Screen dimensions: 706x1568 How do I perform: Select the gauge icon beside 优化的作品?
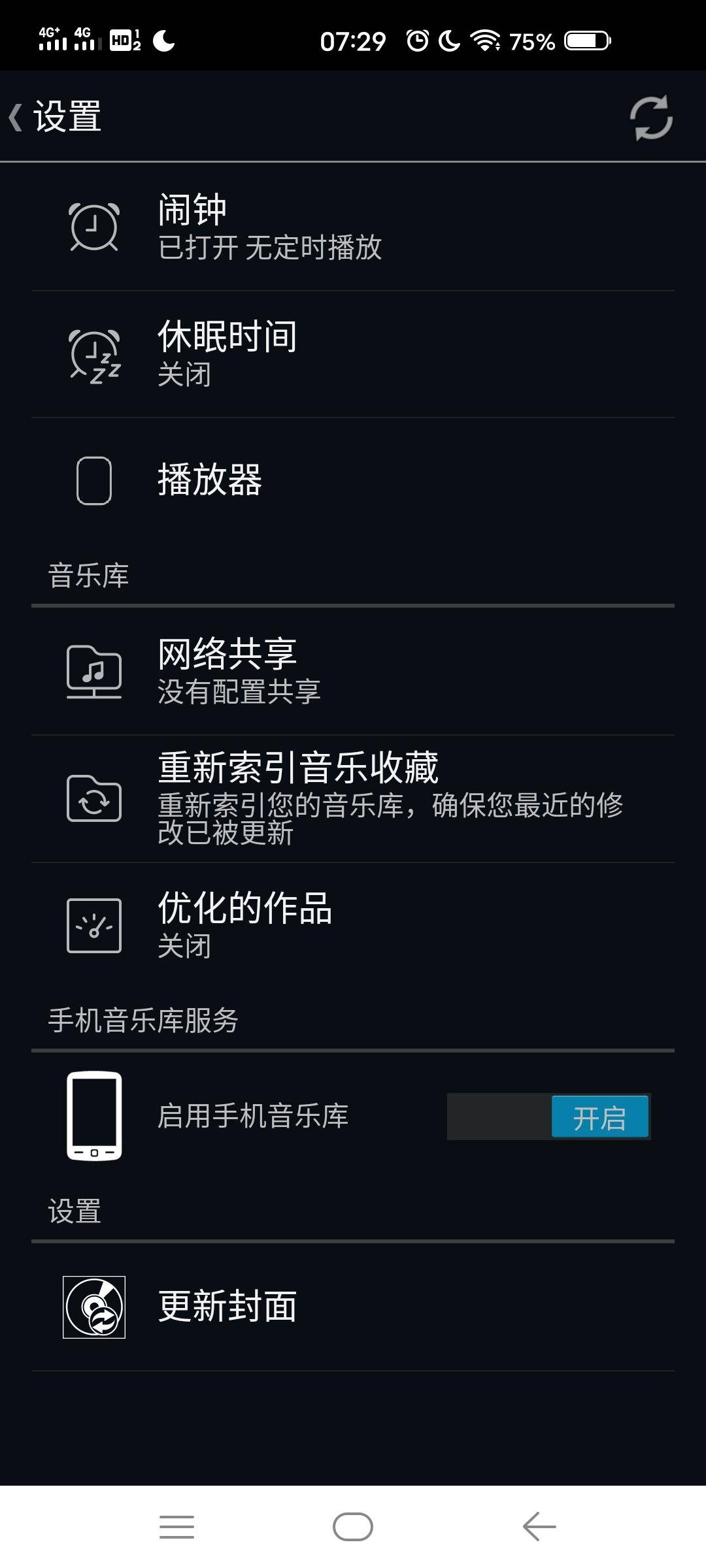pyautogui.click(x=93, y=924)
